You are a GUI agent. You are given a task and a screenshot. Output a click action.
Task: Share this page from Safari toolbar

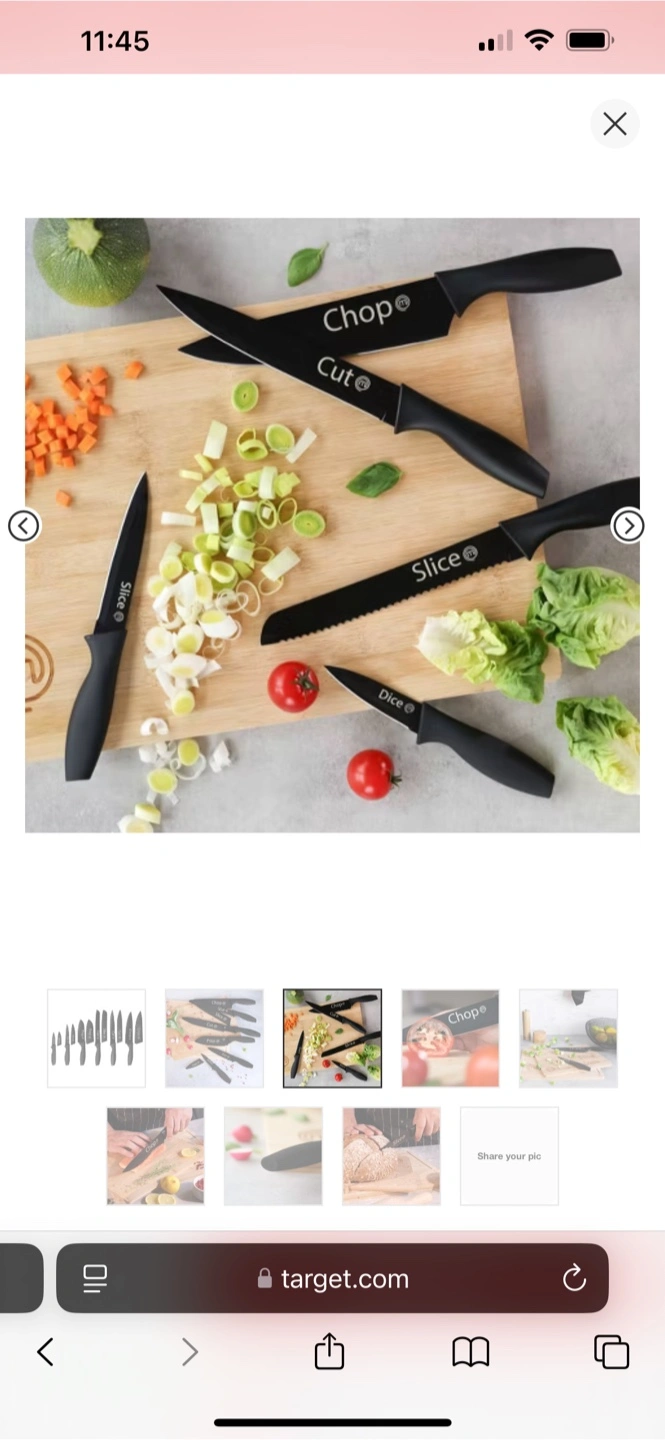(x=329, y=1352)
